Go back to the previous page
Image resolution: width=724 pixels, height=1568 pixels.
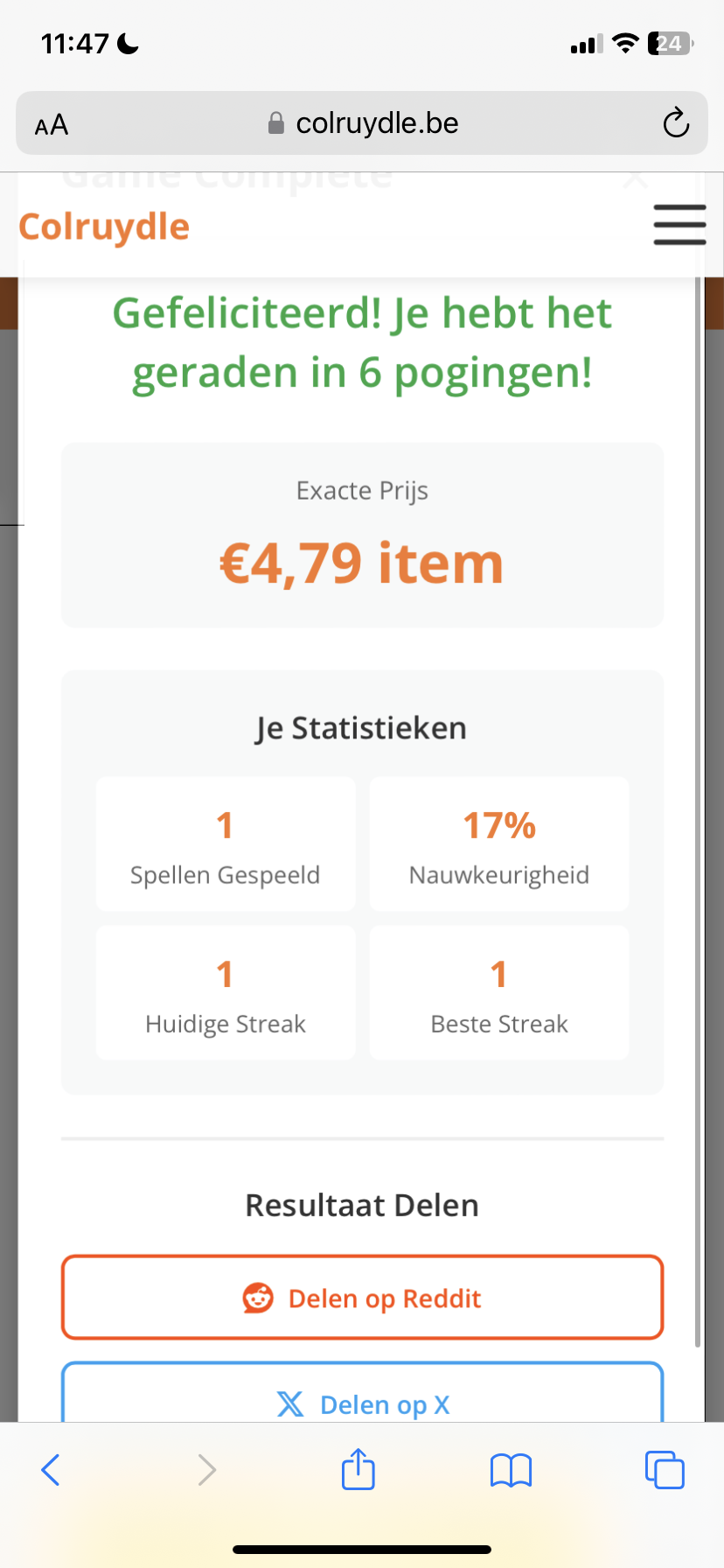click(51, 1470)
